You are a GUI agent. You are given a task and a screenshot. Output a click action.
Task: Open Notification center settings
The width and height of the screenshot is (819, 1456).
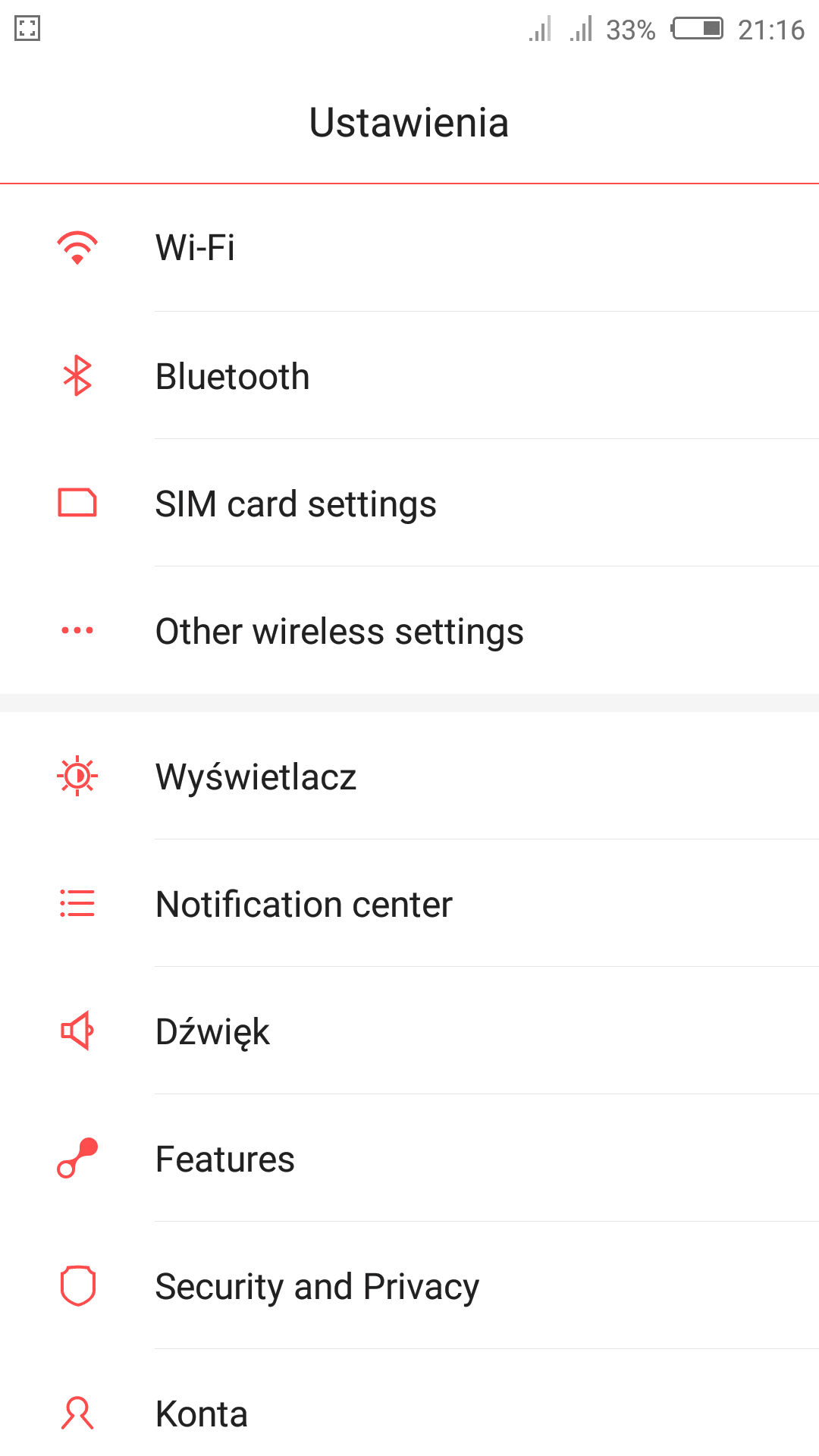coord(409,903)
